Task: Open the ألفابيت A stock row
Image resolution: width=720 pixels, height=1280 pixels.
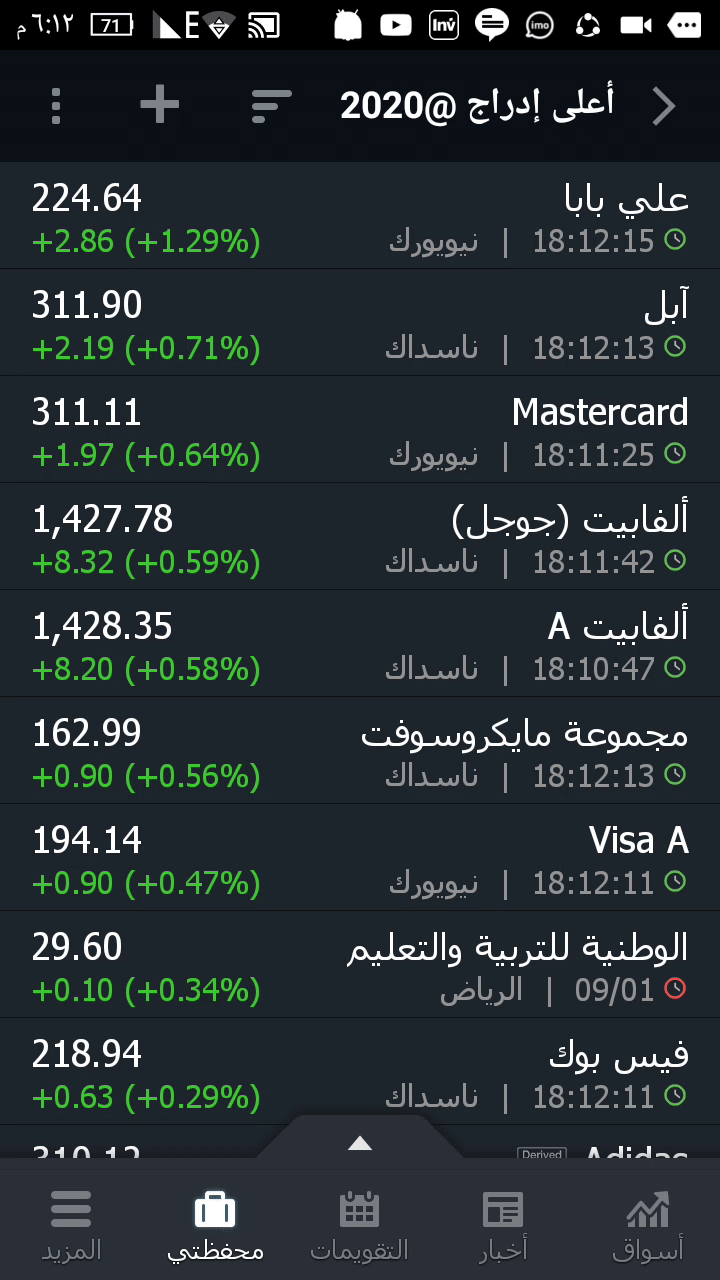Action: click(x=360, y=645)
